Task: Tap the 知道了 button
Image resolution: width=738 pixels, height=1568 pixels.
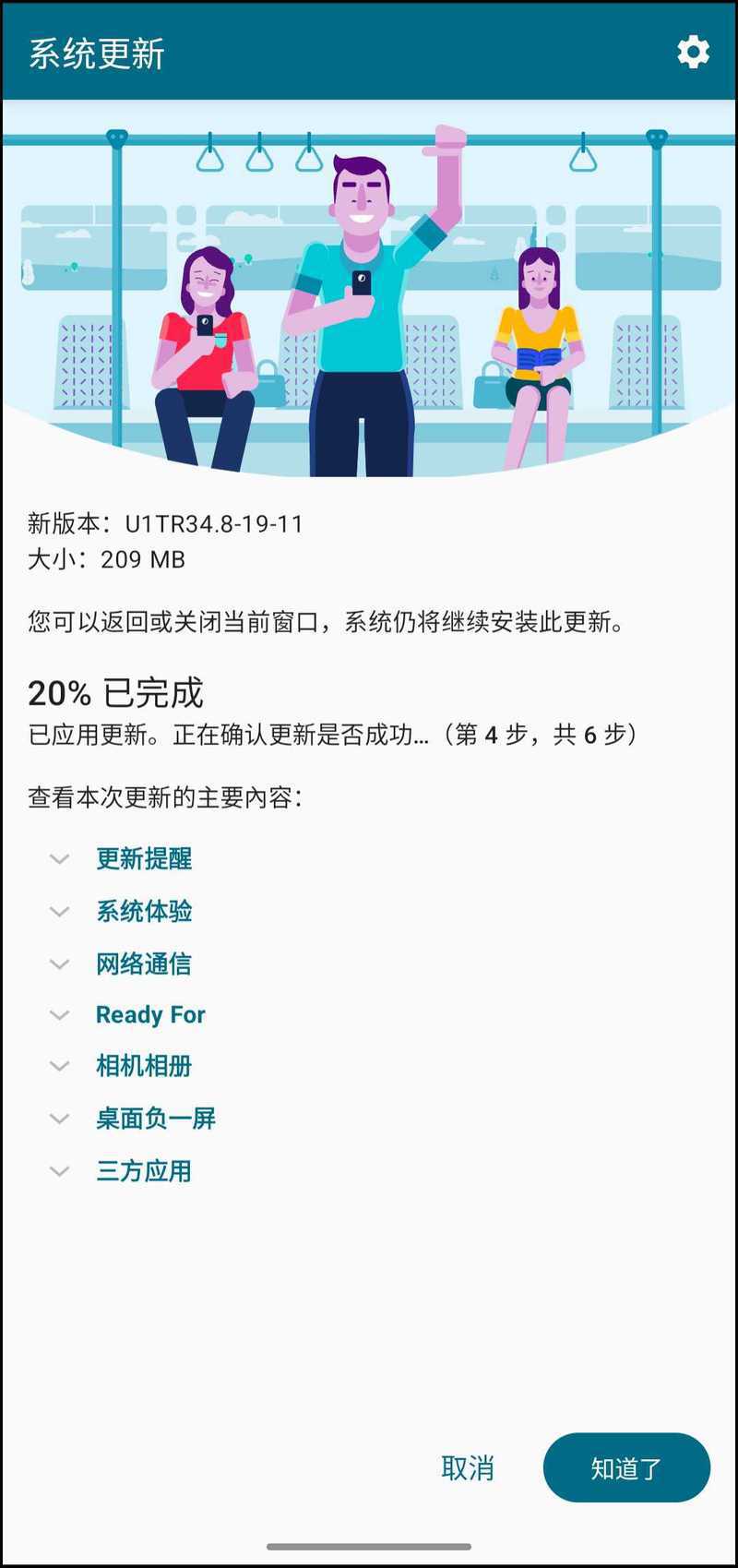Action: pos(626,1467)
